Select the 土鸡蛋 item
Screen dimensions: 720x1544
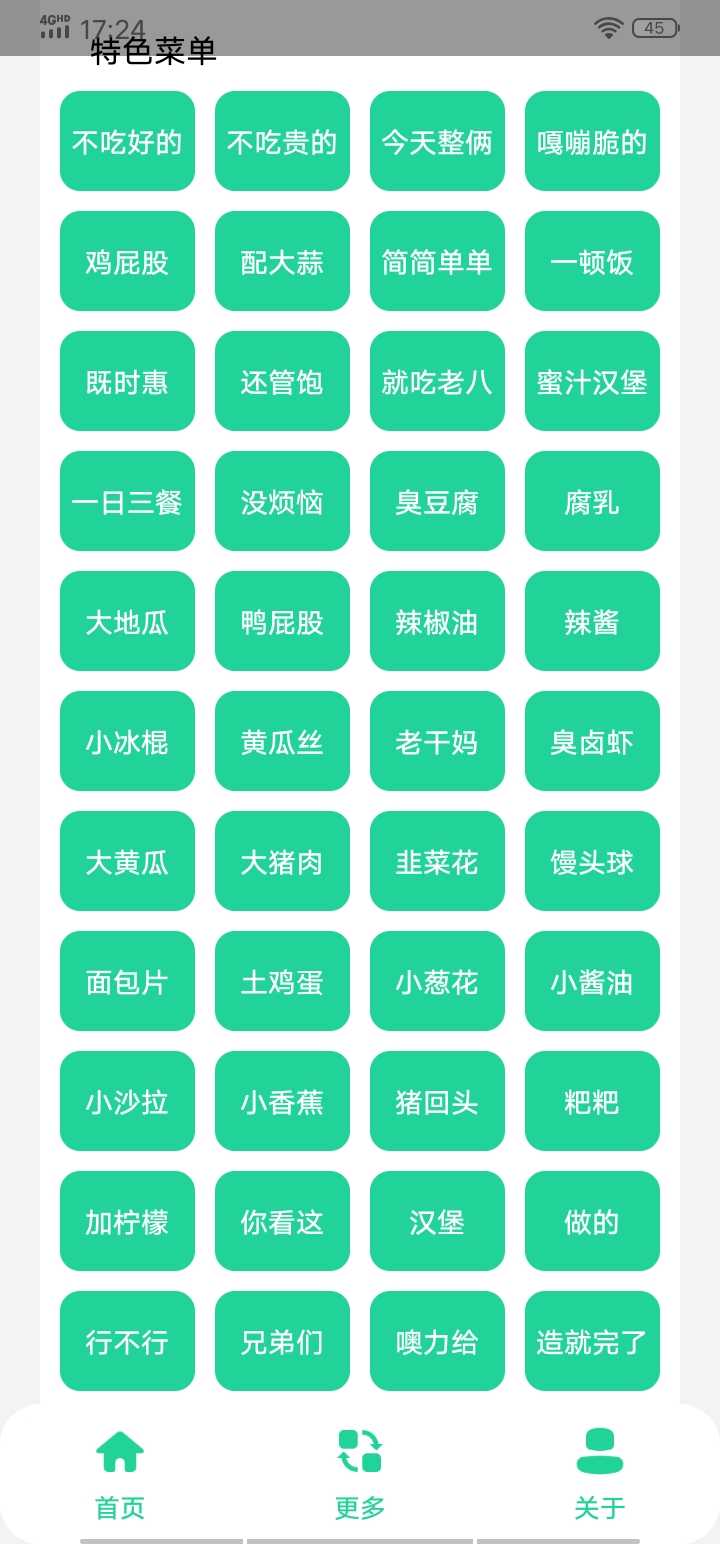point(282,981)
